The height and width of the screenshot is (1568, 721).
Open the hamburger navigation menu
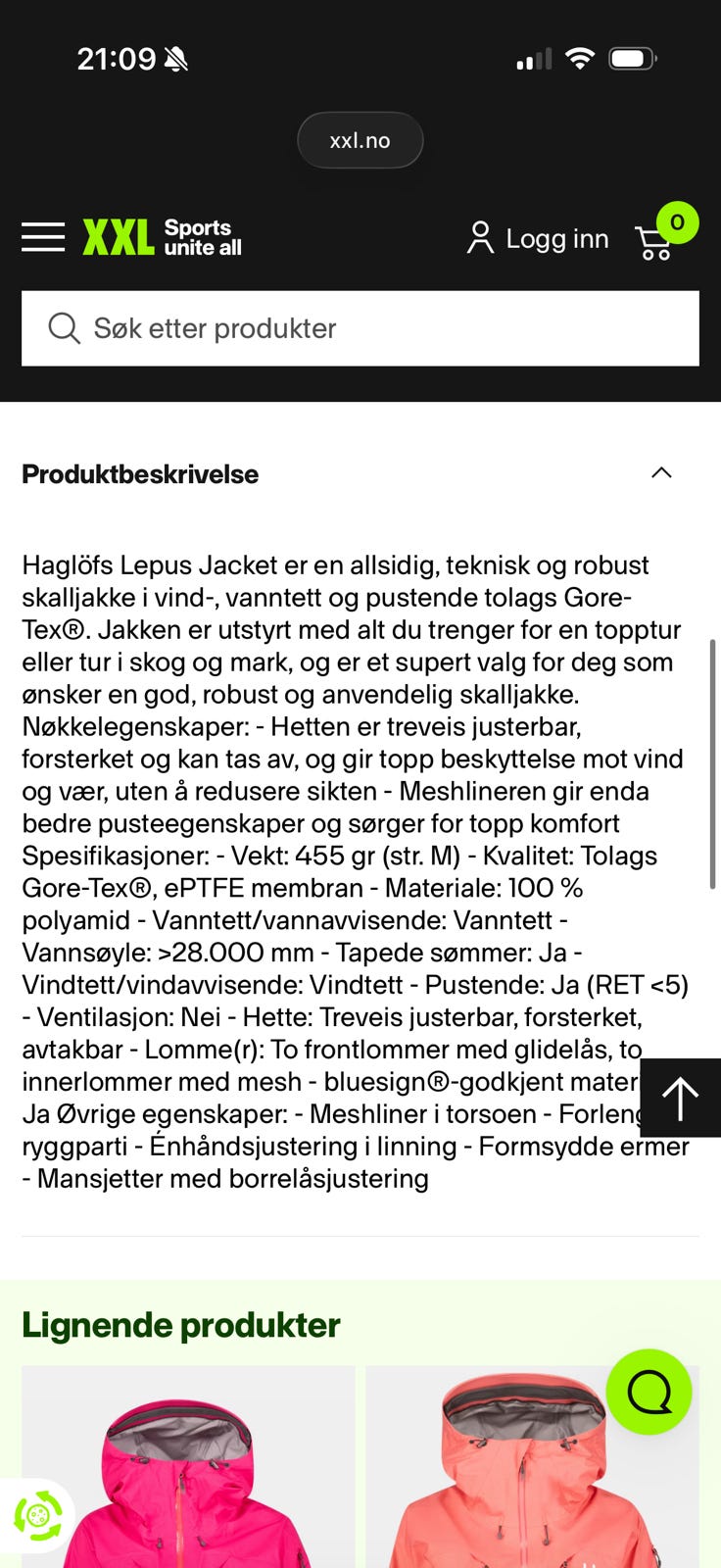[x=42, y=237]
